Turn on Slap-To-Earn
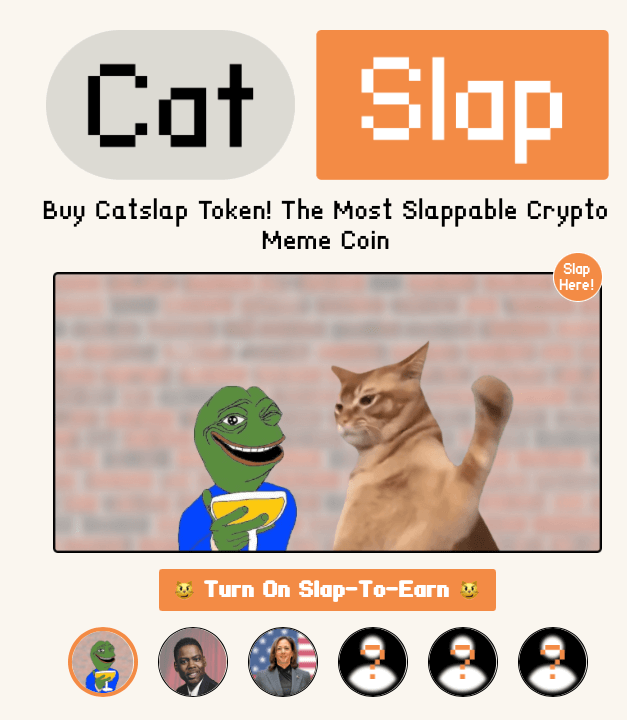This screenshot has height=720, width=627. (327, 590)
